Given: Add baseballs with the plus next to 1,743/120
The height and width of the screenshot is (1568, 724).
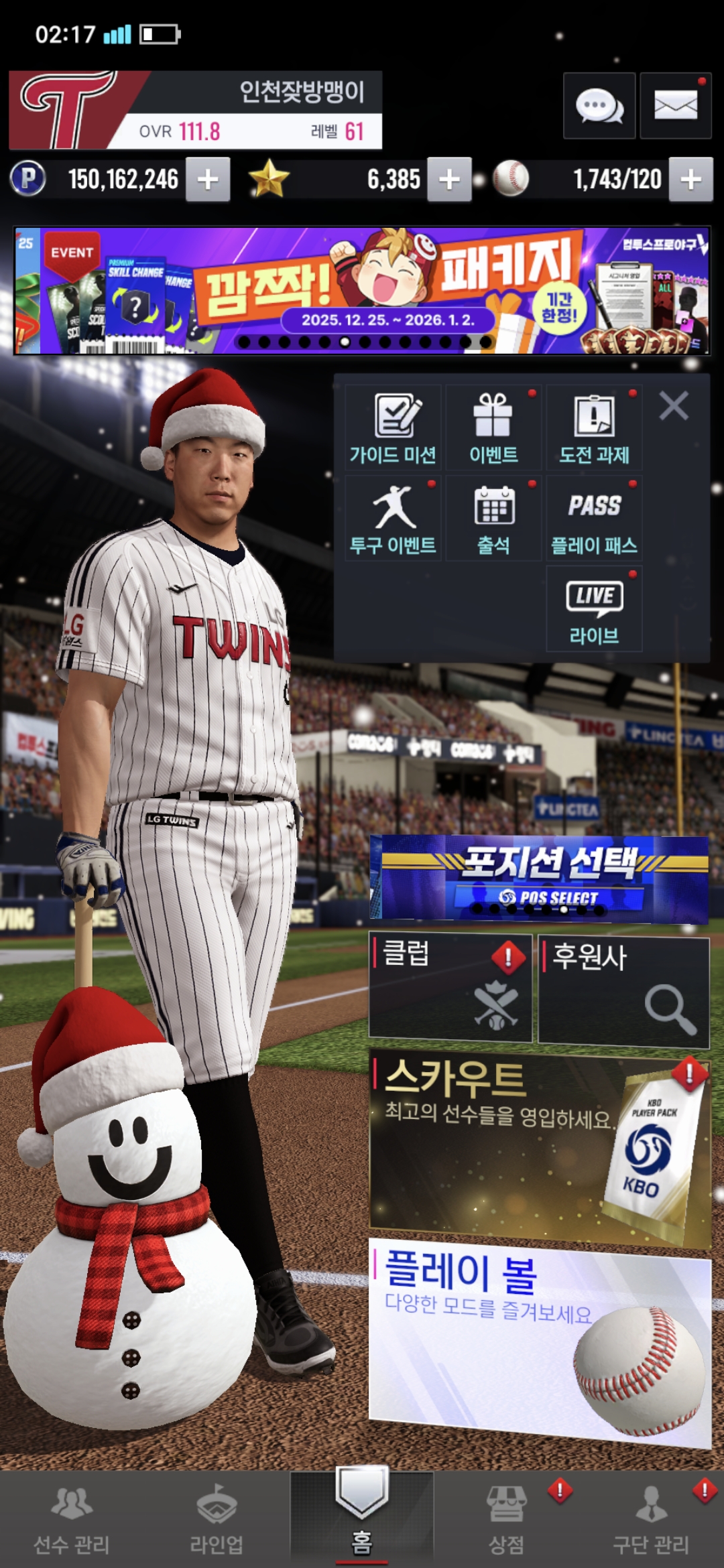Looking at the screenshot, I should coord(690,180).
